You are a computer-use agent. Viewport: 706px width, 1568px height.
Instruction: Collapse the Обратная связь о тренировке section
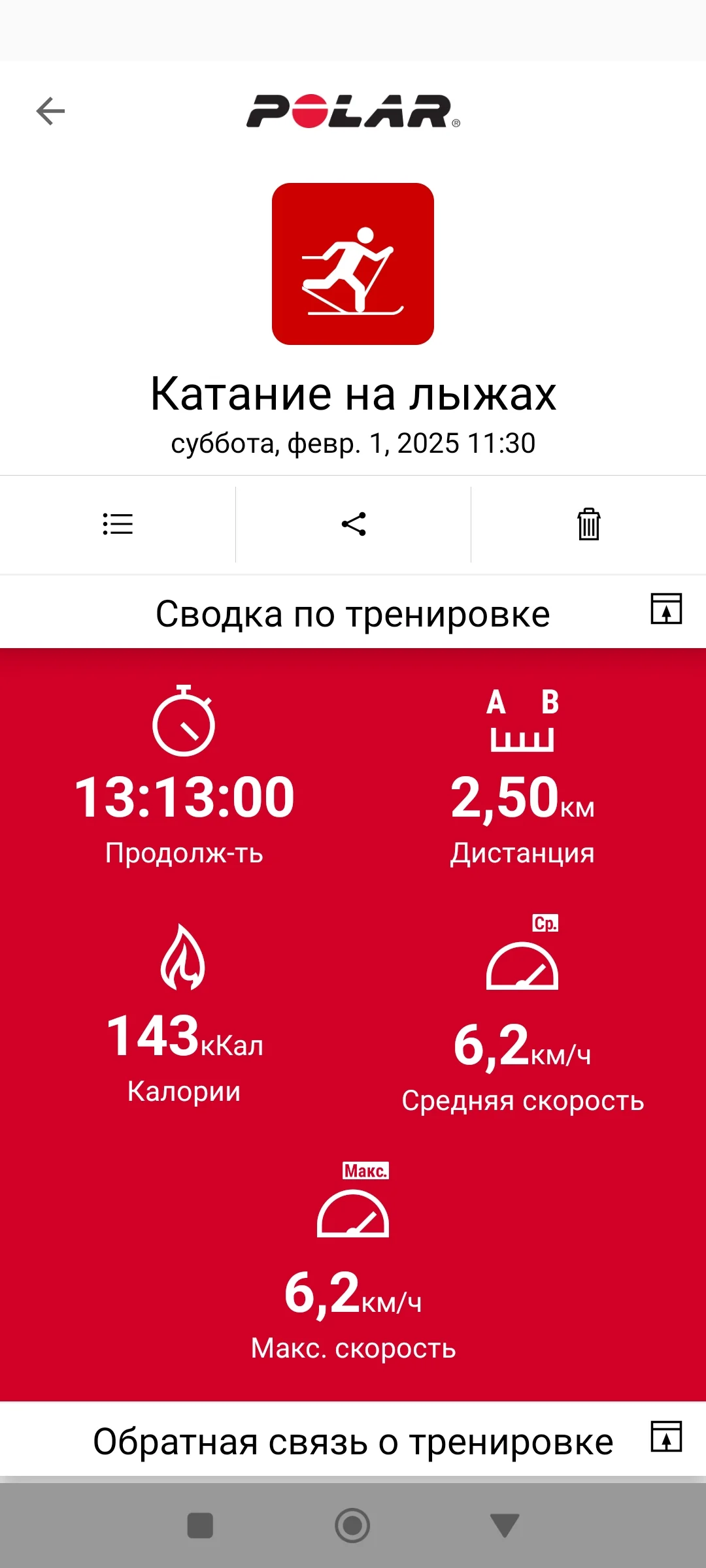[x=666, y=1437]
